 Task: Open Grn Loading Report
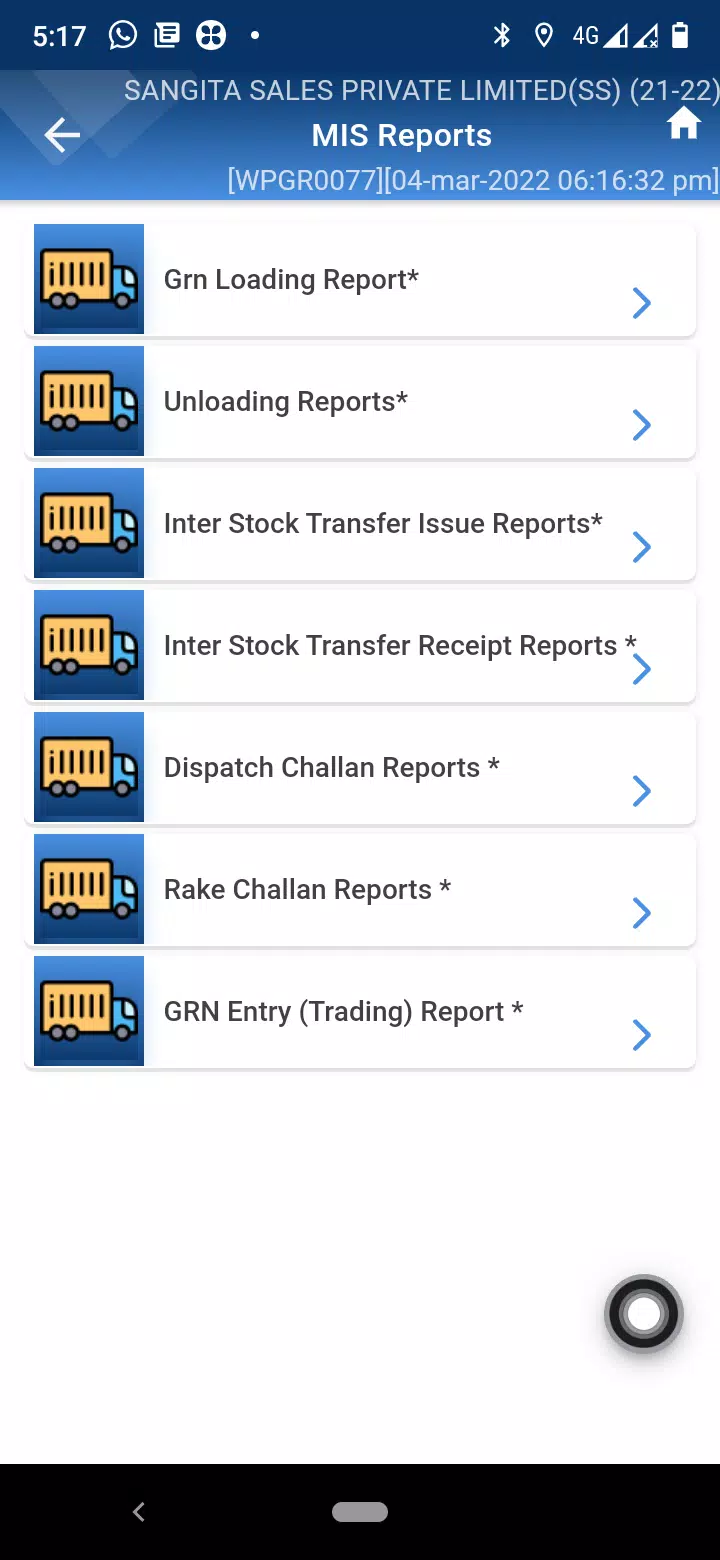click(x=360, y=279)
